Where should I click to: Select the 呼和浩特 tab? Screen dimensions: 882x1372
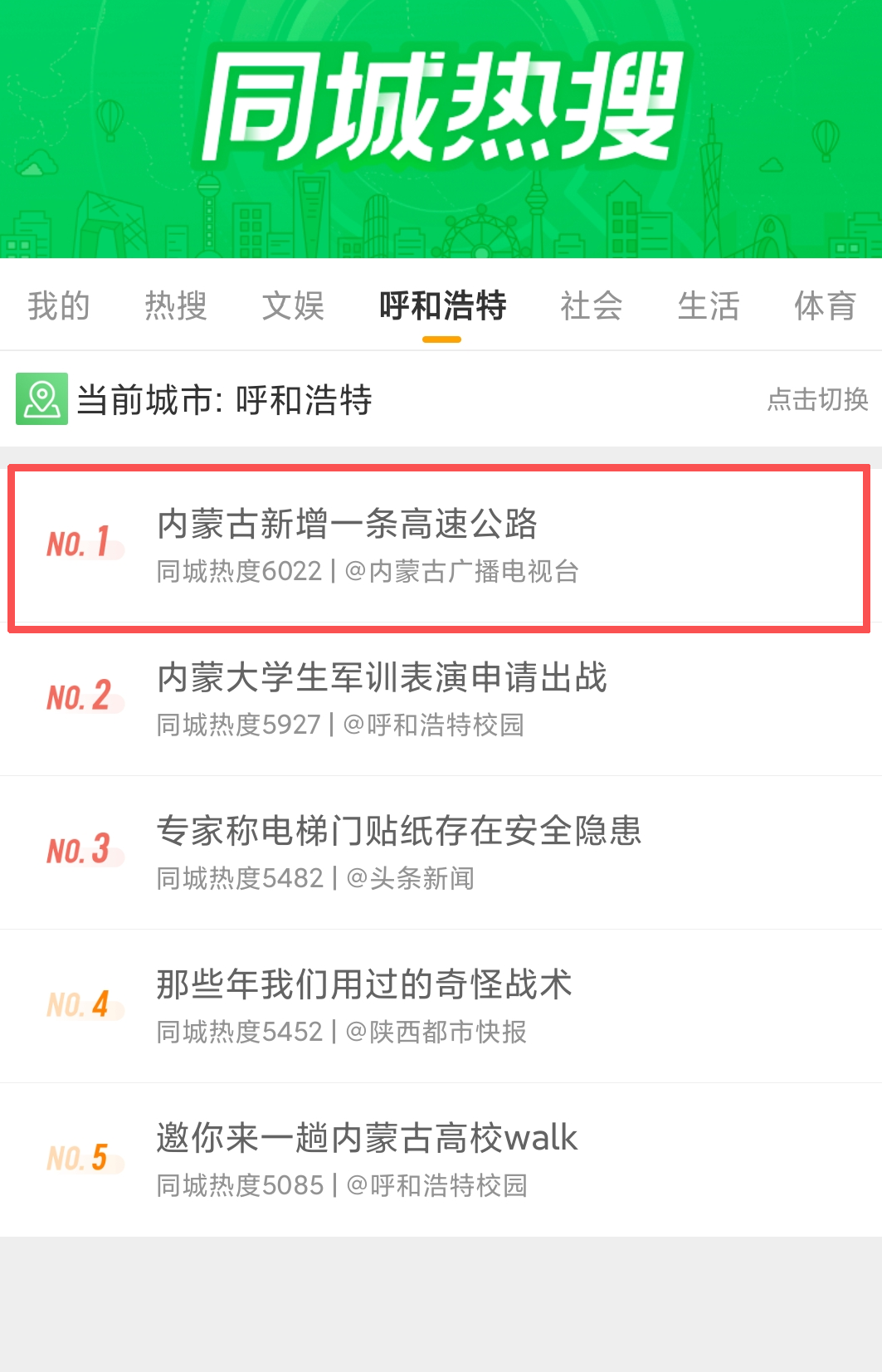(442, 305)
